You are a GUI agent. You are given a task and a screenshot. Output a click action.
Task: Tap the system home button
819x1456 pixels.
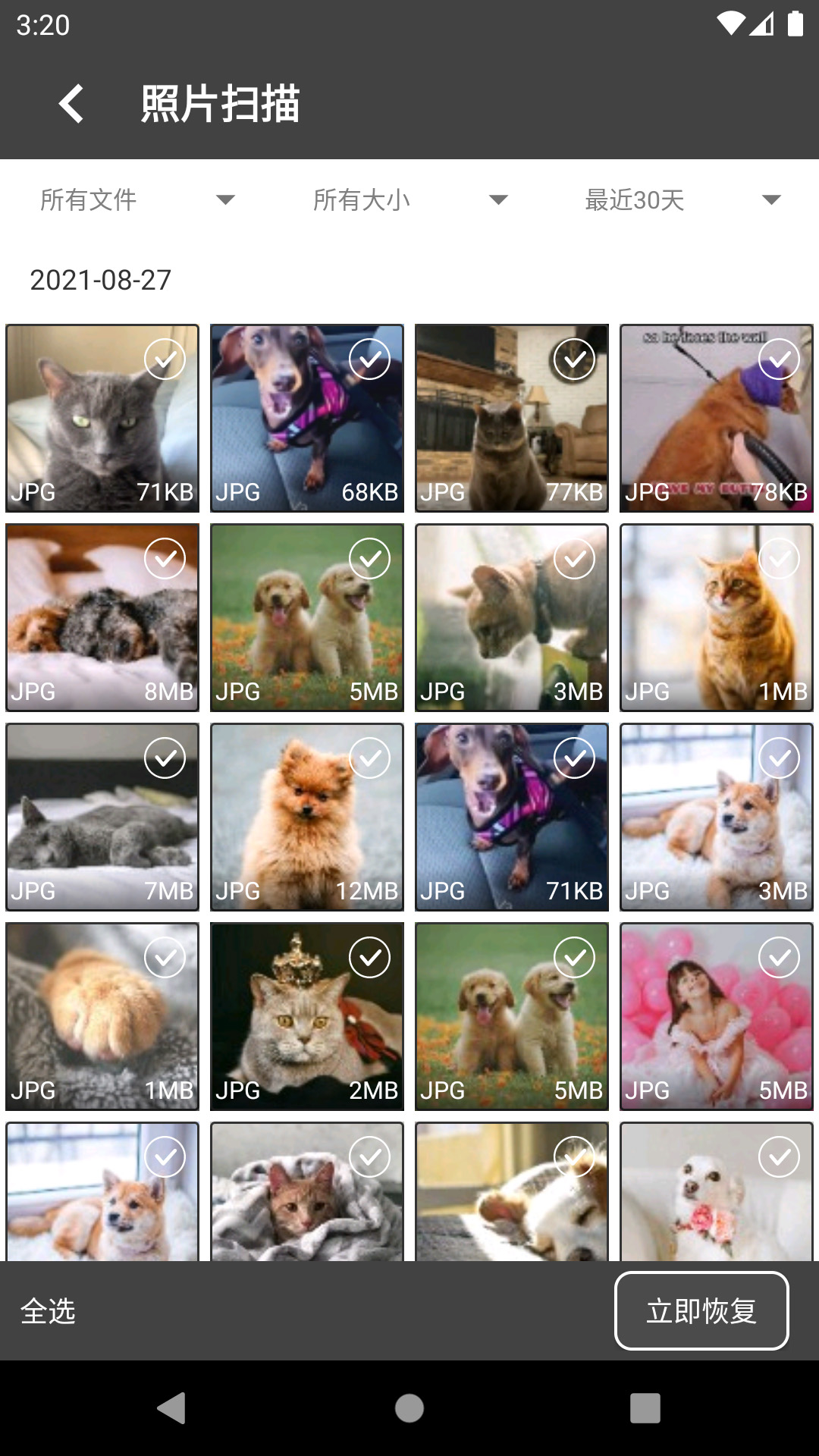[x=409, y=1408]
